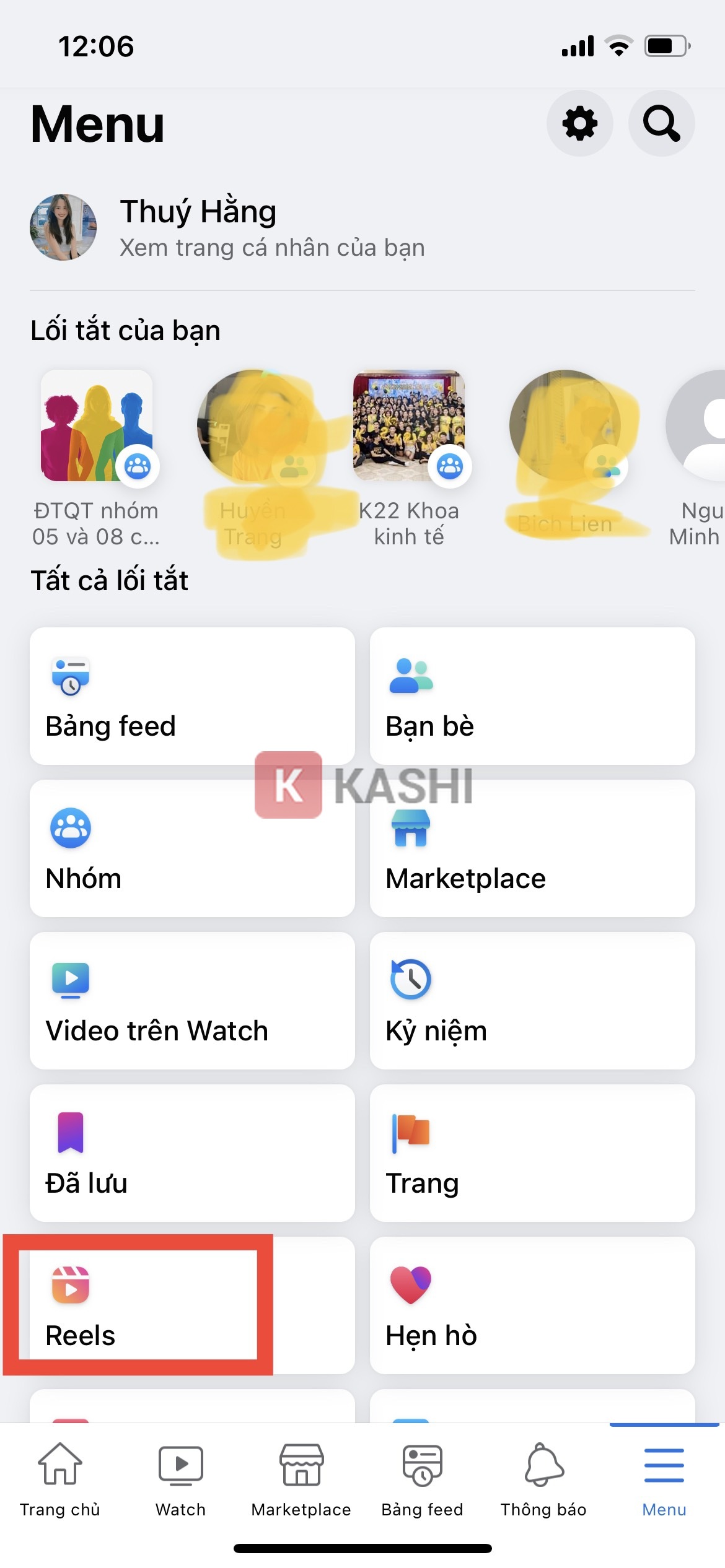This screenshot has width=725, height=1568.
Task: Open the Marketplace card in shortcuts
Action: click(532, 848)
